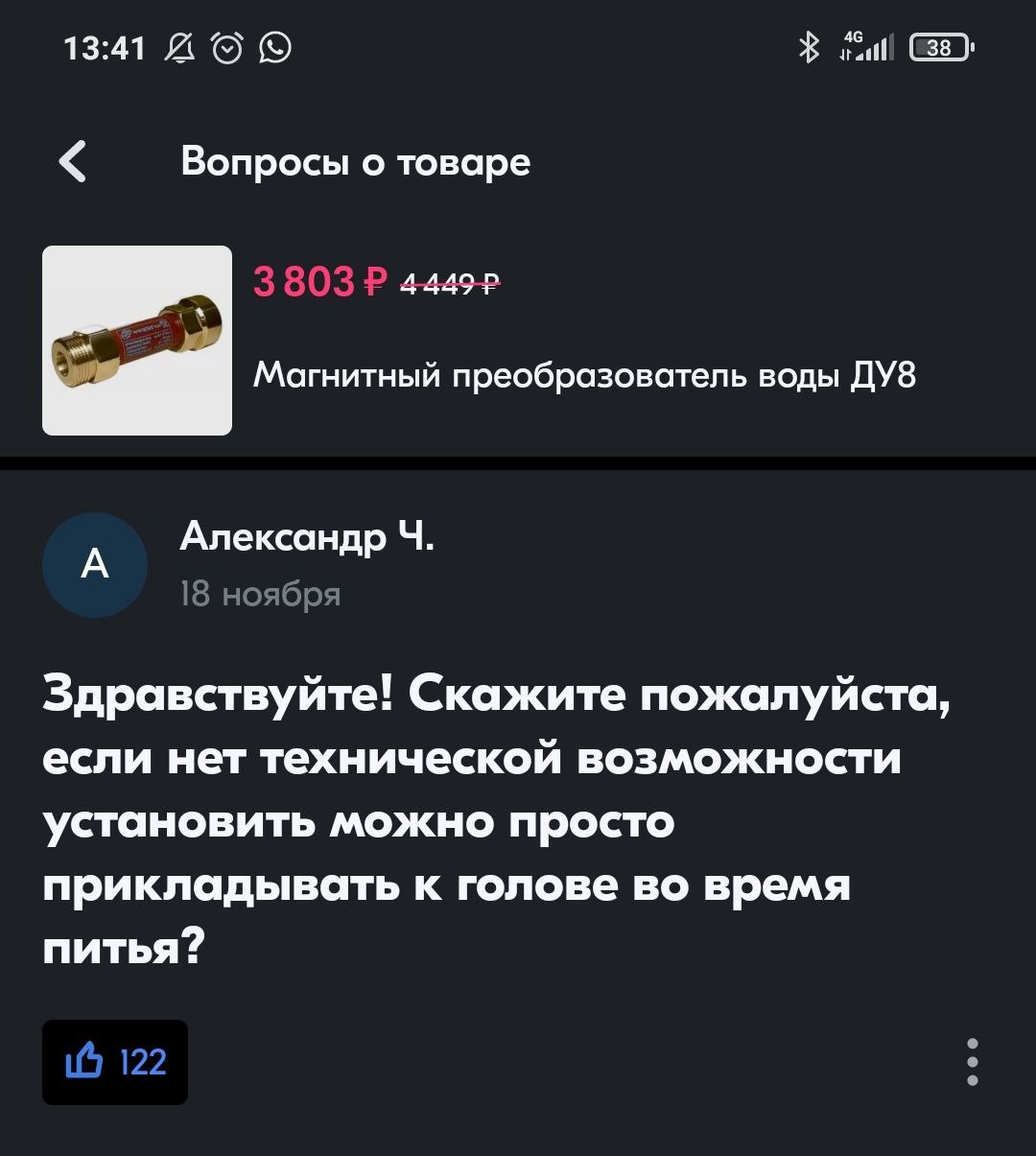This screenshot has width=1036, height=1156.
Task: Open the magnetic water converter product thumbnail
Action: tap(137, 341)
